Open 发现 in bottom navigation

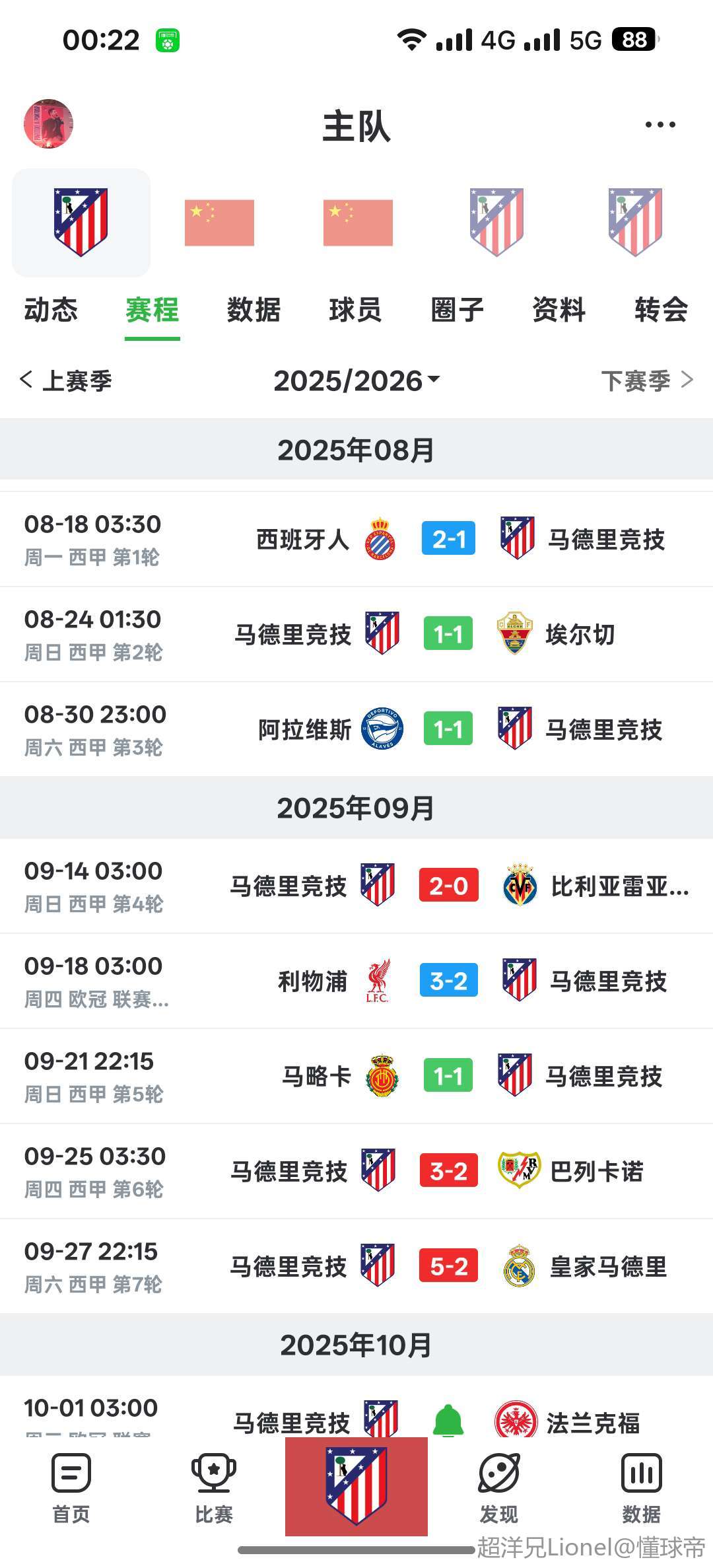[x=499, y=1489]
